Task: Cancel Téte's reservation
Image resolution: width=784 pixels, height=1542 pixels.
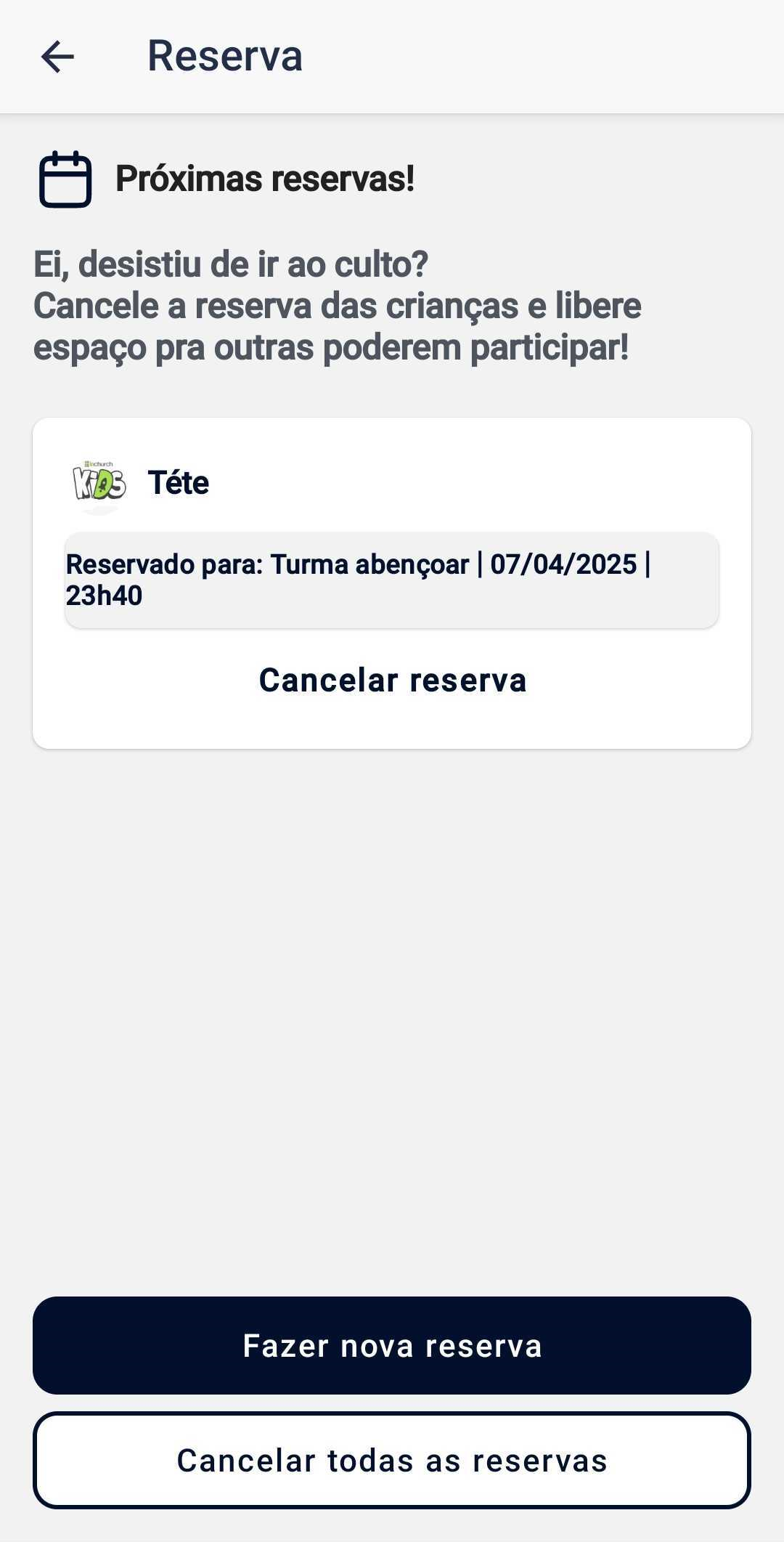Action: point(393,681)
